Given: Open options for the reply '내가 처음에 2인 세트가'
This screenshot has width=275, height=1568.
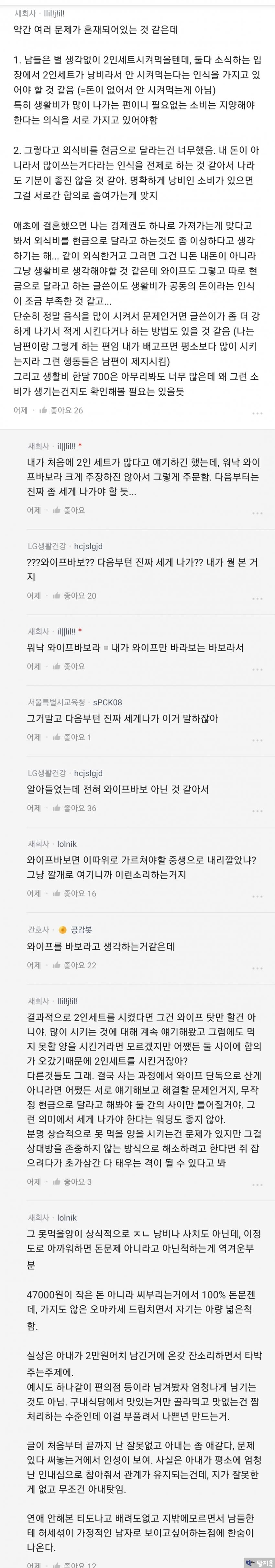Looking at the screenshot, I should tap(257, 513).
